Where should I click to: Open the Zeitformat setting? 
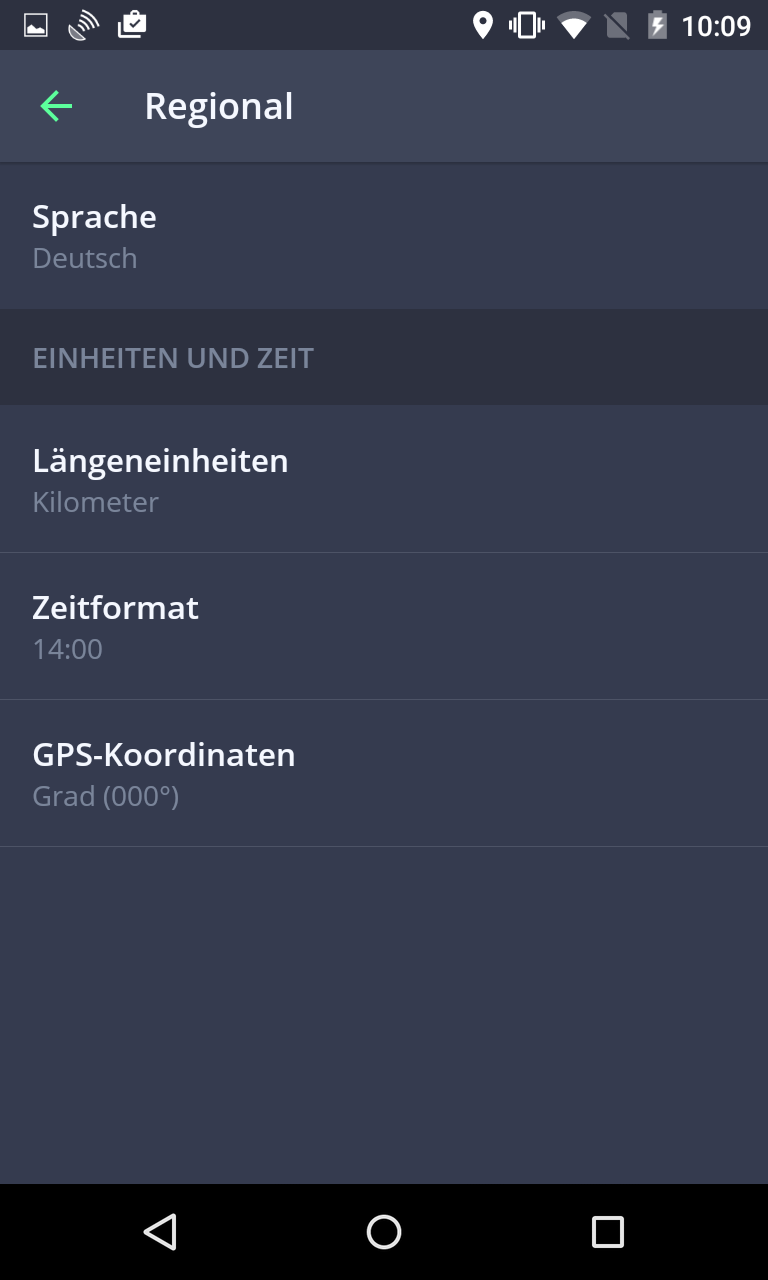click(384, 626)
